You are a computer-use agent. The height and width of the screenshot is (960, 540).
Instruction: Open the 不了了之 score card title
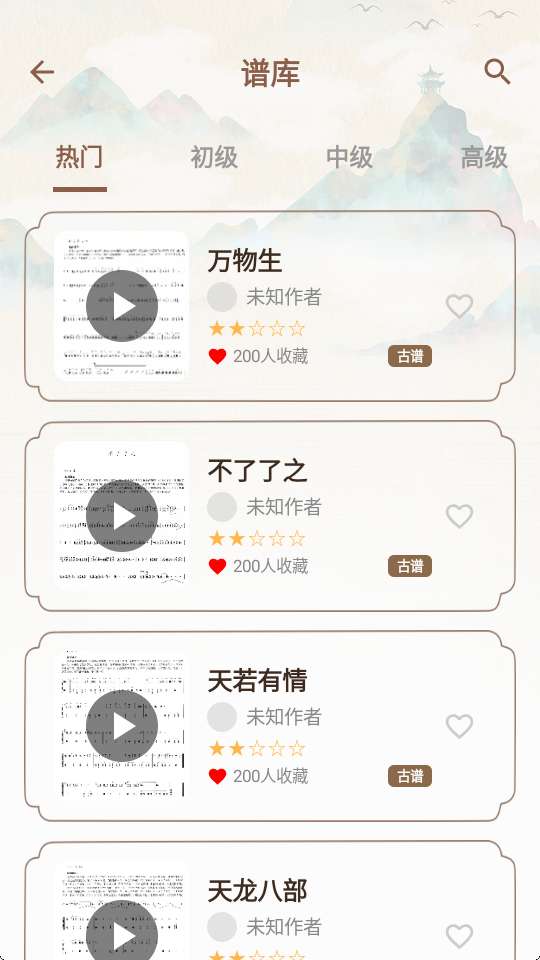[257, 471]
